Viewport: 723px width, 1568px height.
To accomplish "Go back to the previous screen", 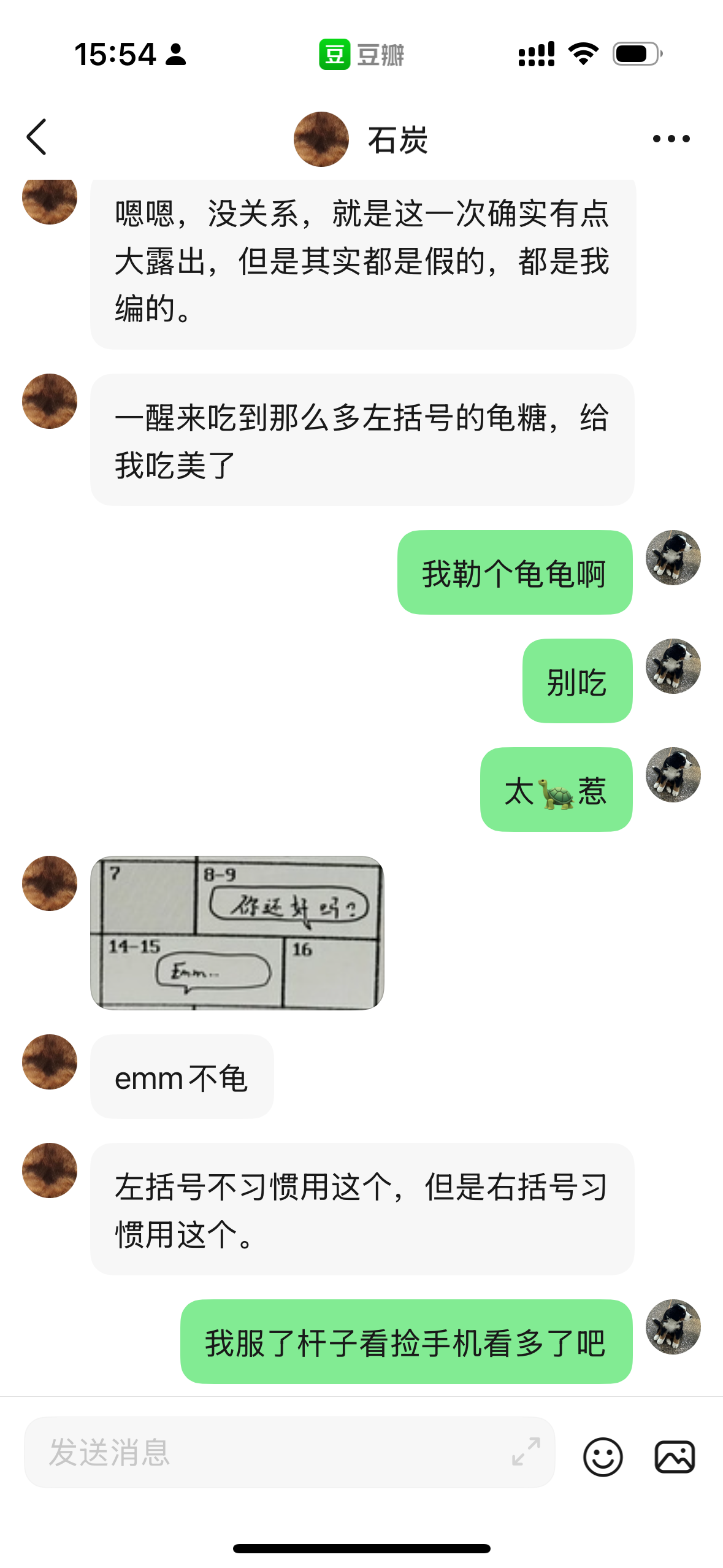I will [37, 137].
